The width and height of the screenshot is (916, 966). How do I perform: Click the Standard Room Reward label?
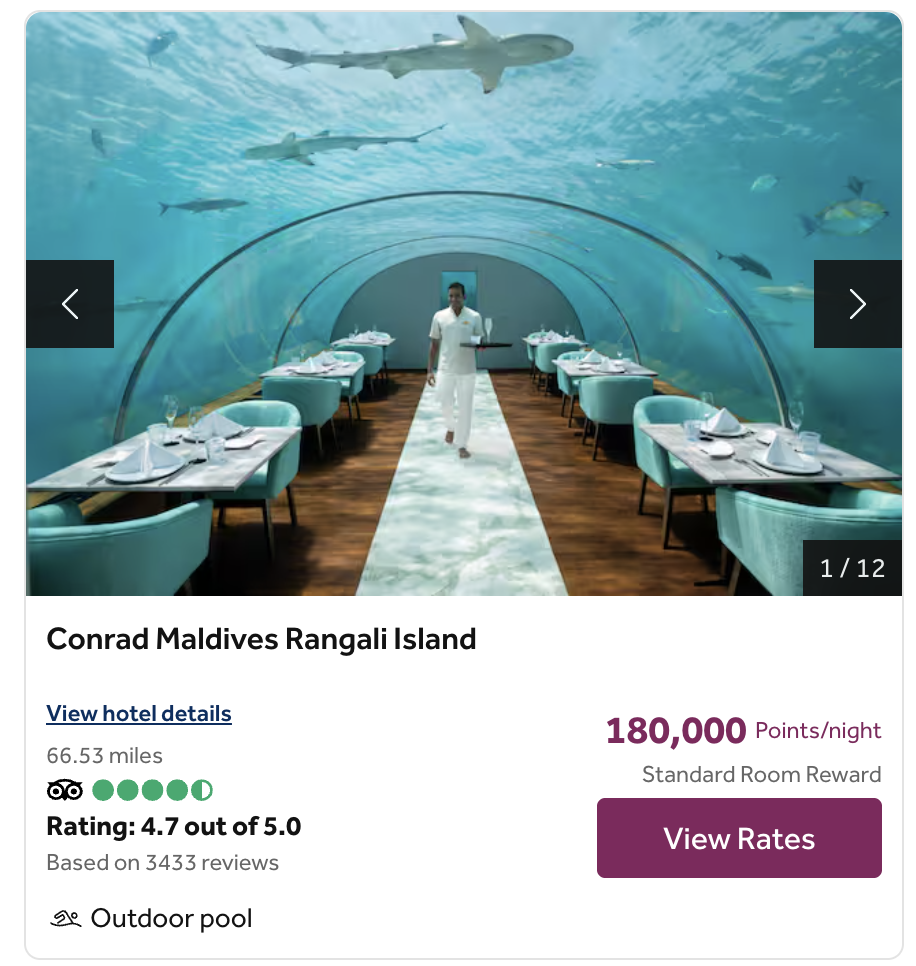tap(761, 774)
